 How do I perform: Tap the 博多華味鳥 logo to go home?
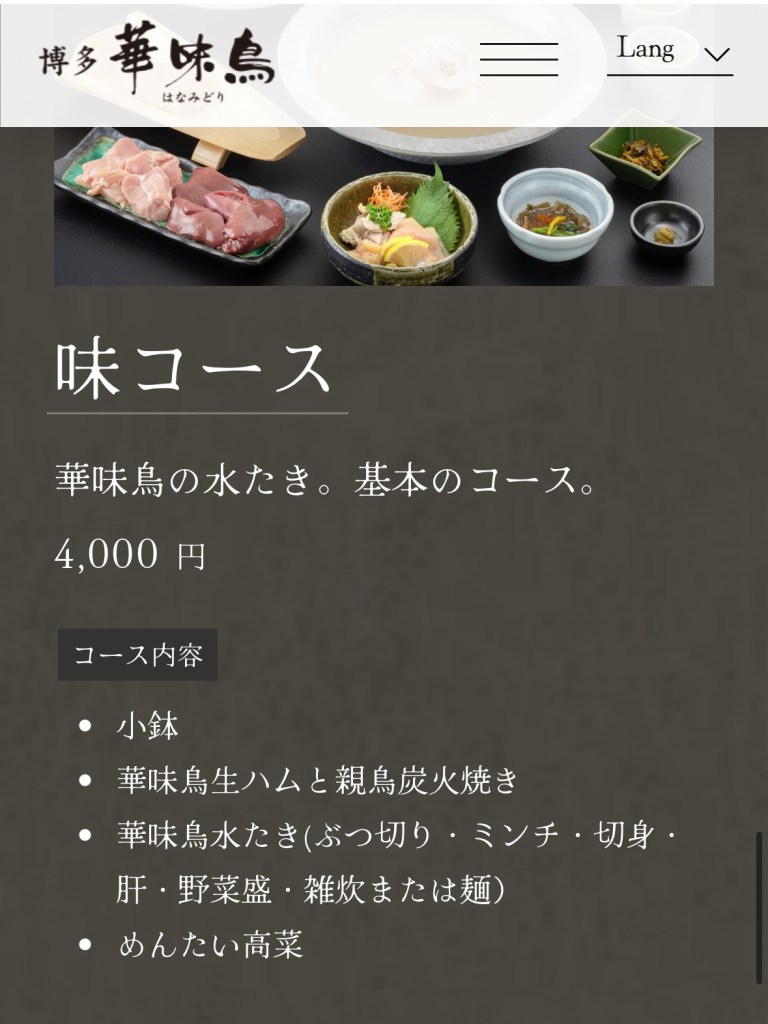[x=157, y=60]
